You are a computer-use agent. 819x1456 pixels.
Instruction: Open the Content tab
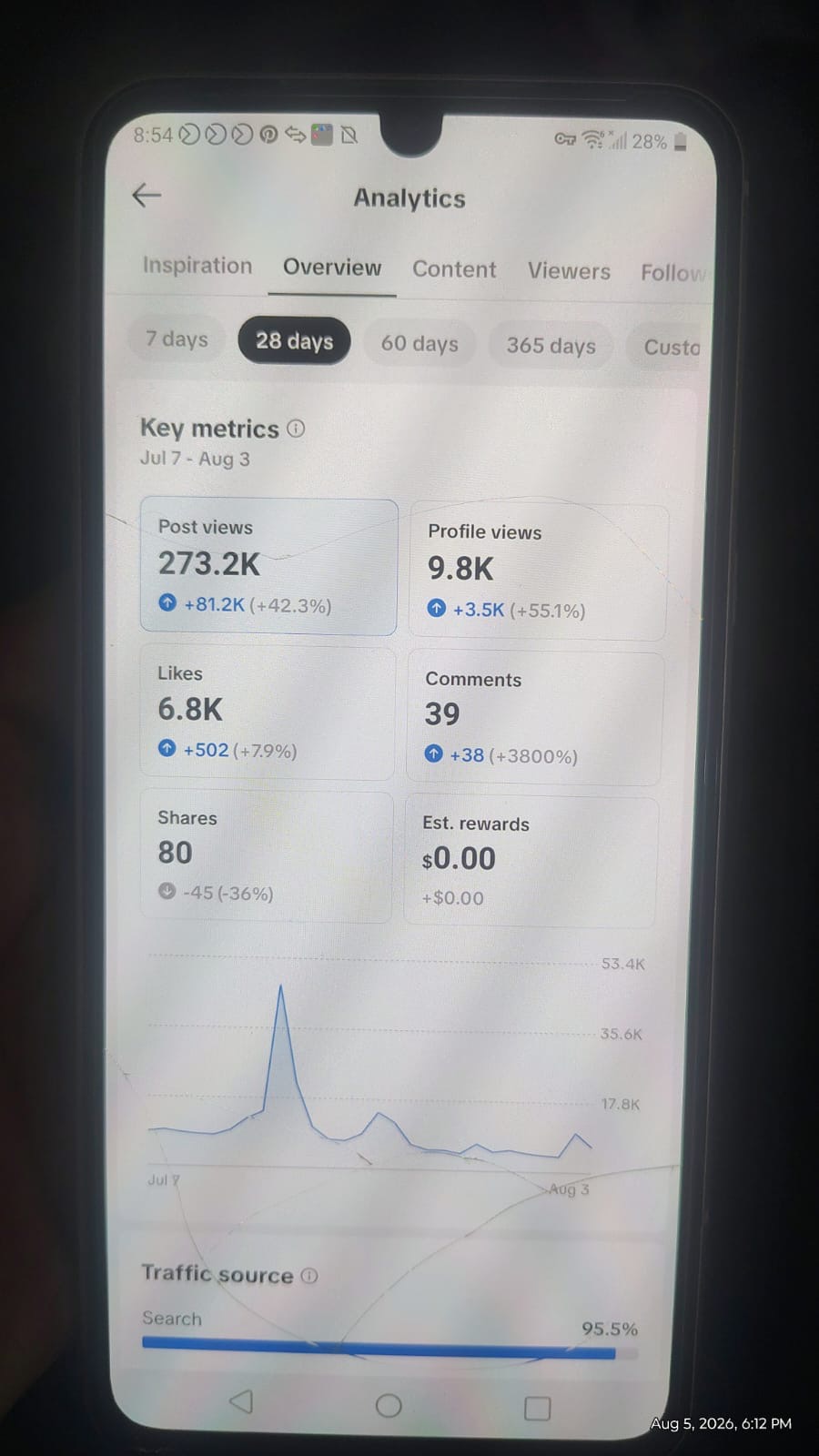point(454,269)
